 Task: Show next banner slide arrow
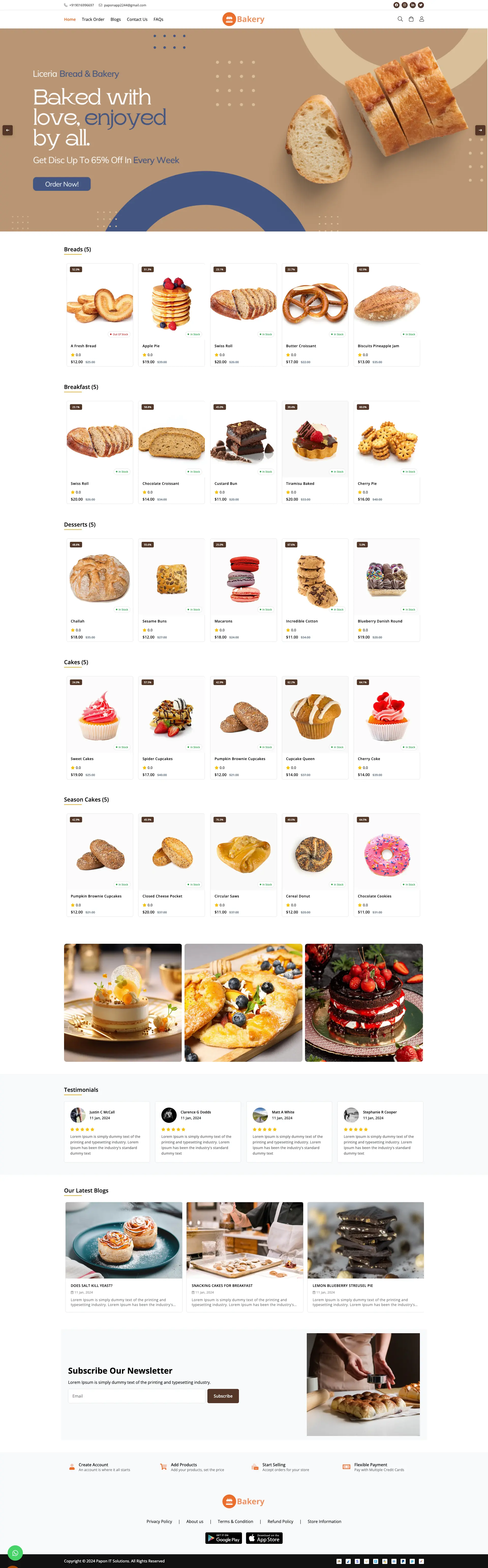click(x=480, y=130)
